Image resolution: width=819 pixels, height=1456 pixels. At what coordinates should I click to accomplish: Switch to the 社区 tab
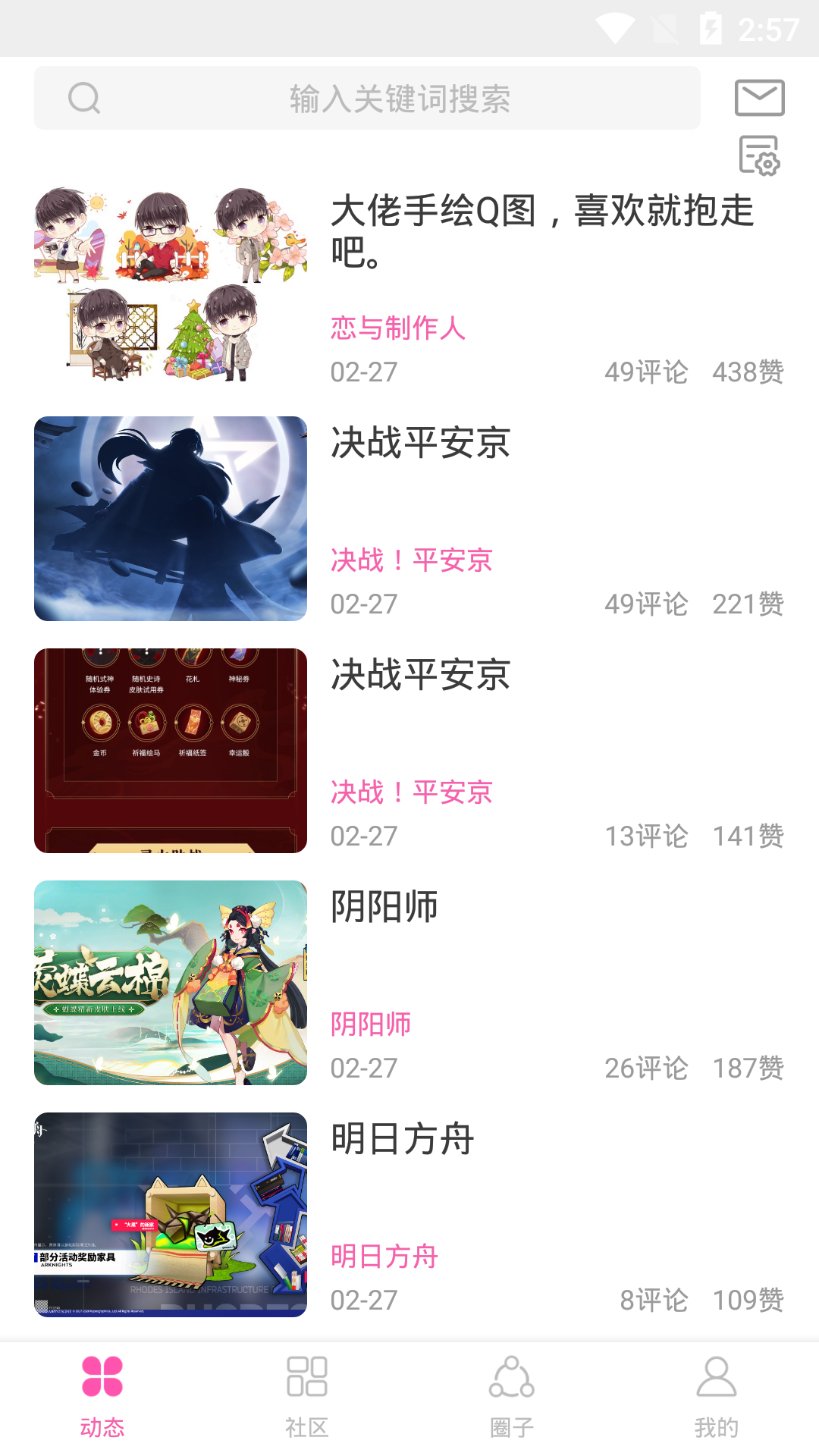[x=307, y=1398]
